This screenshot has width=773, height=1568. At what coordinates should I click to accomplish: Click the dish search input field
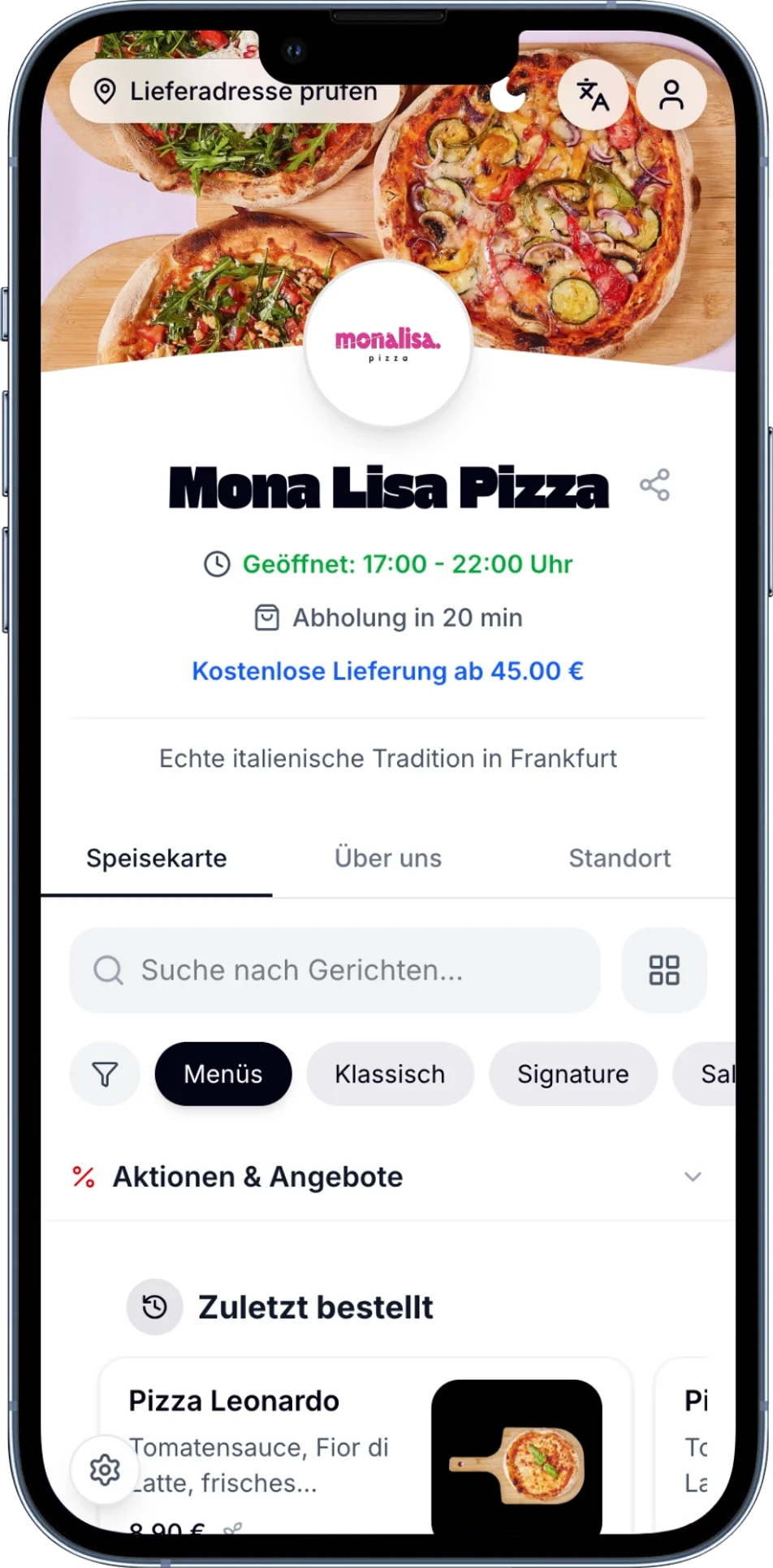tap(335, 970)
